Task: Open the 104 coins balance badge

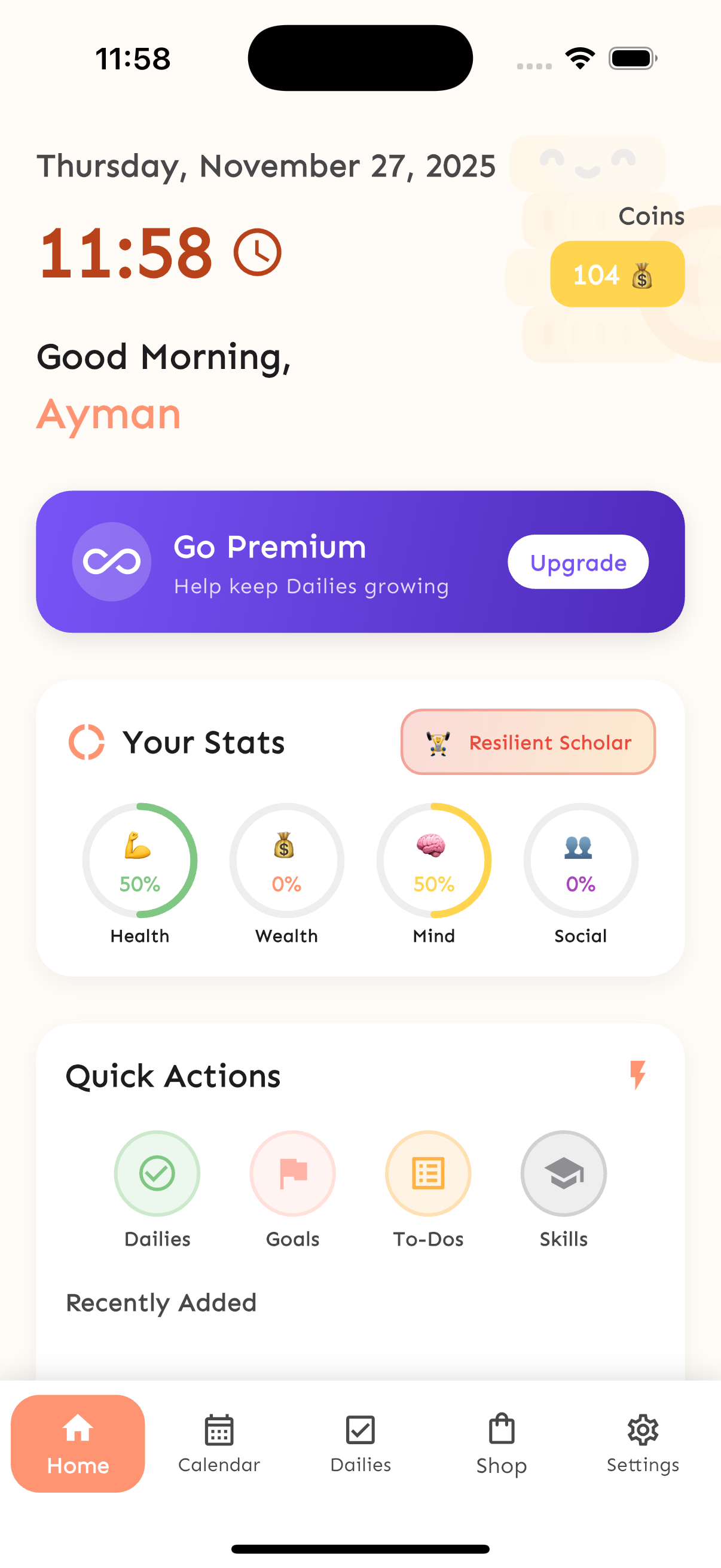Action: [x=616, y=274]
